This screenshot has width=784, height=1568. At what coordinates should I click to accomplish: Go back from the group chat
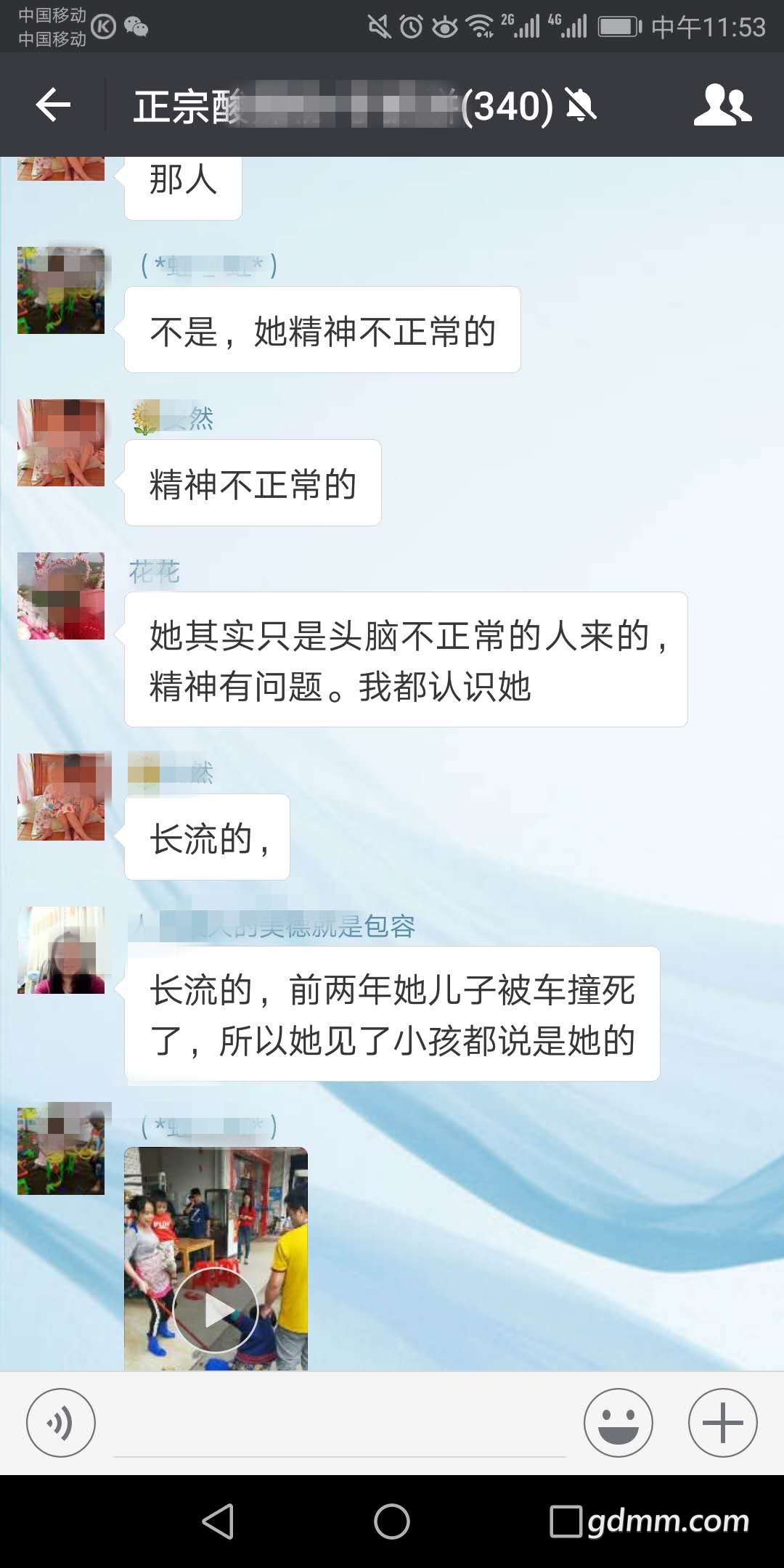[x=54, y=106]
